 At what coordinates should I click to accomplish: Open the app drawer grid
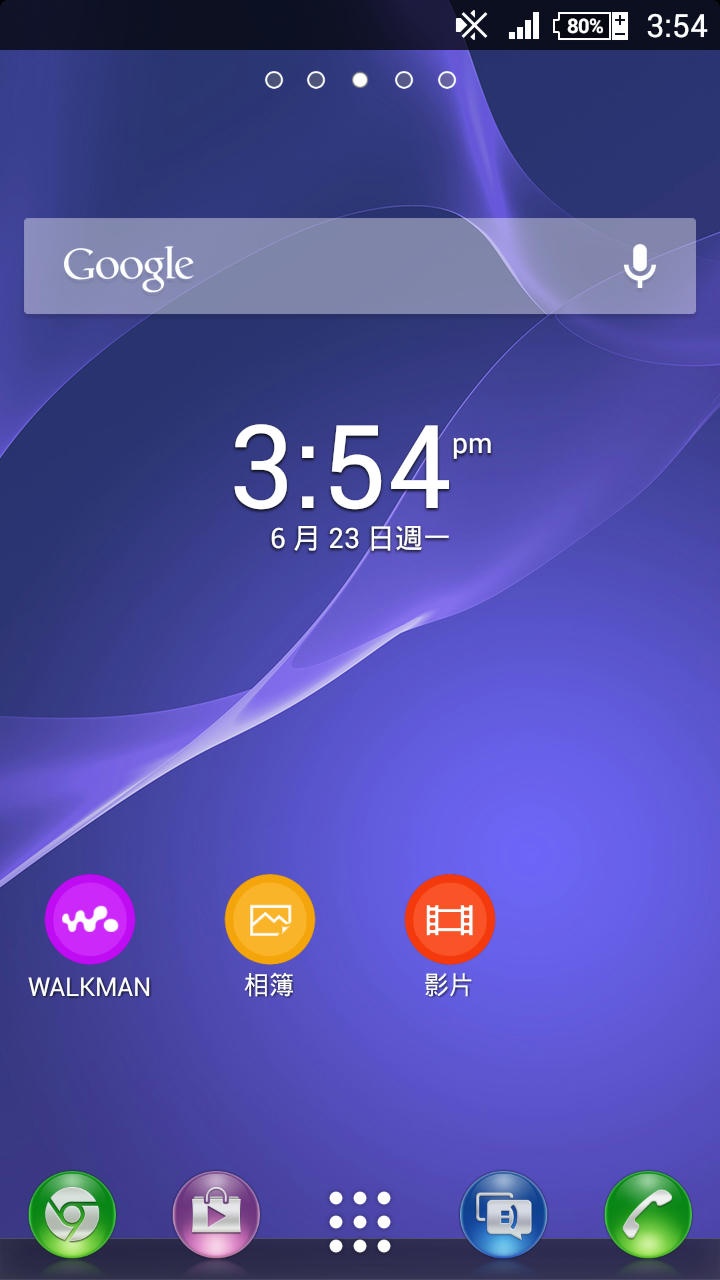[x=360, y=1221]
